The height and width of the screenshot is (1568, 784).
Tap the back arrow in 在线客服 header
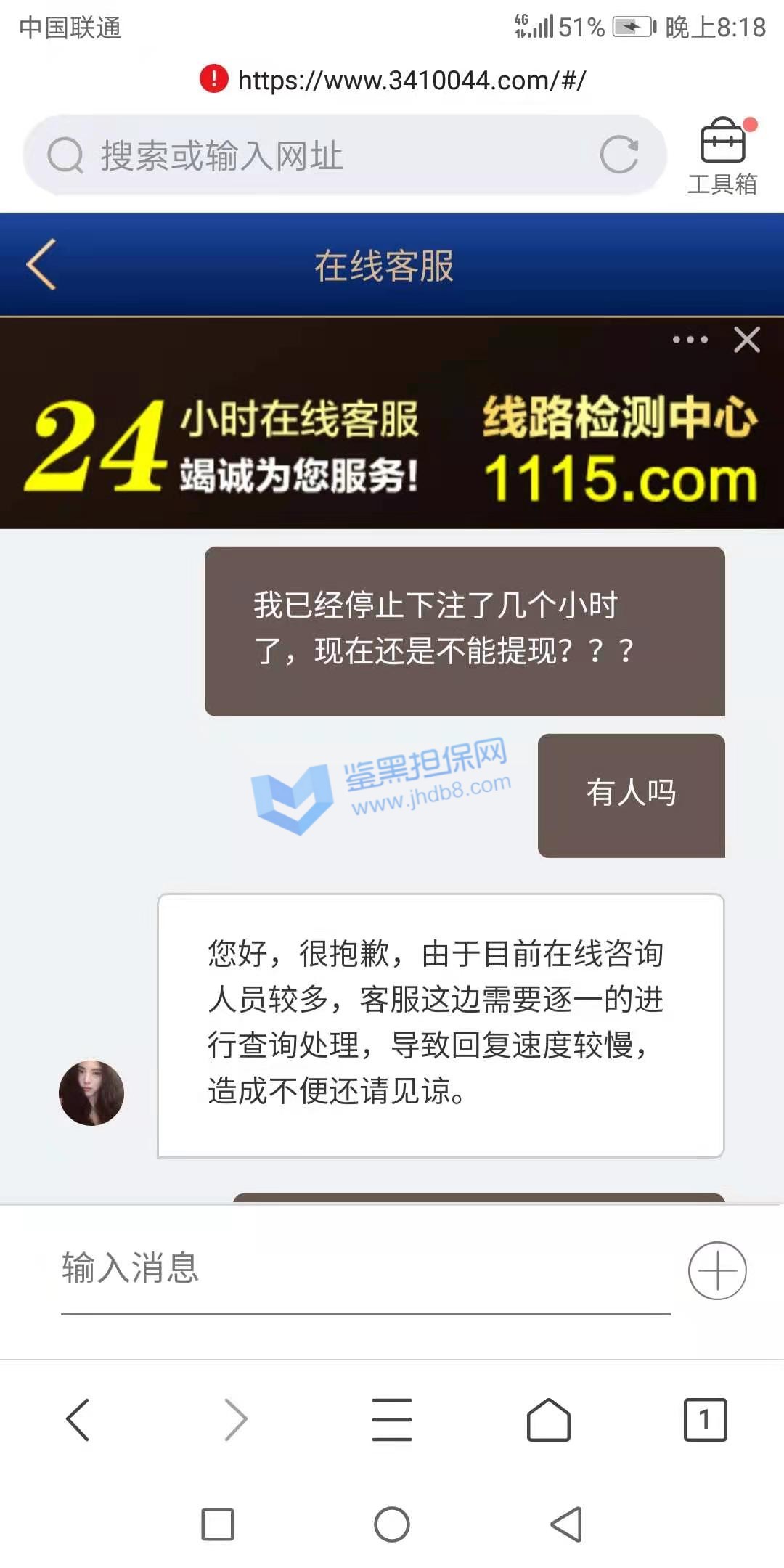coord(41,265)
